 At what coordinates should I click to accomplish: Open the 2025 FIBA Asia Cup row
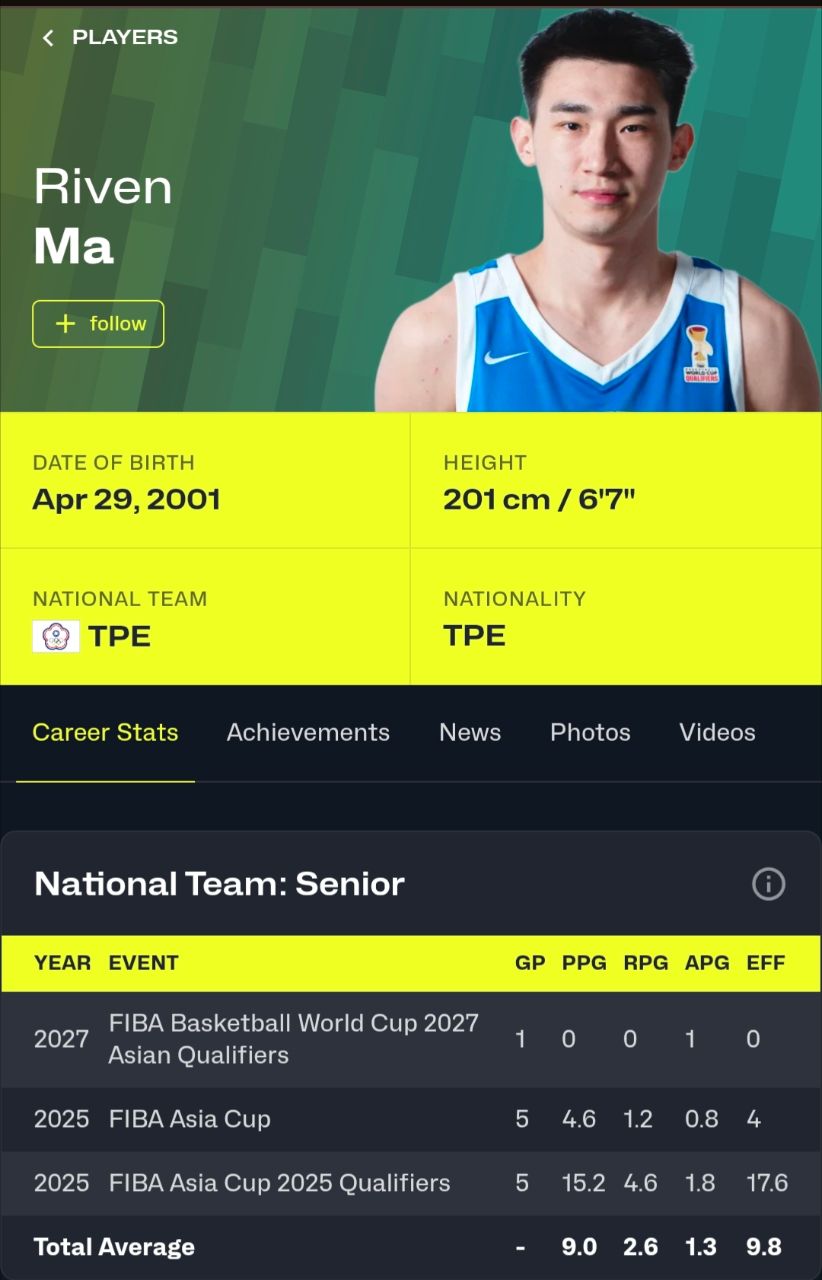pos(190,1119)
